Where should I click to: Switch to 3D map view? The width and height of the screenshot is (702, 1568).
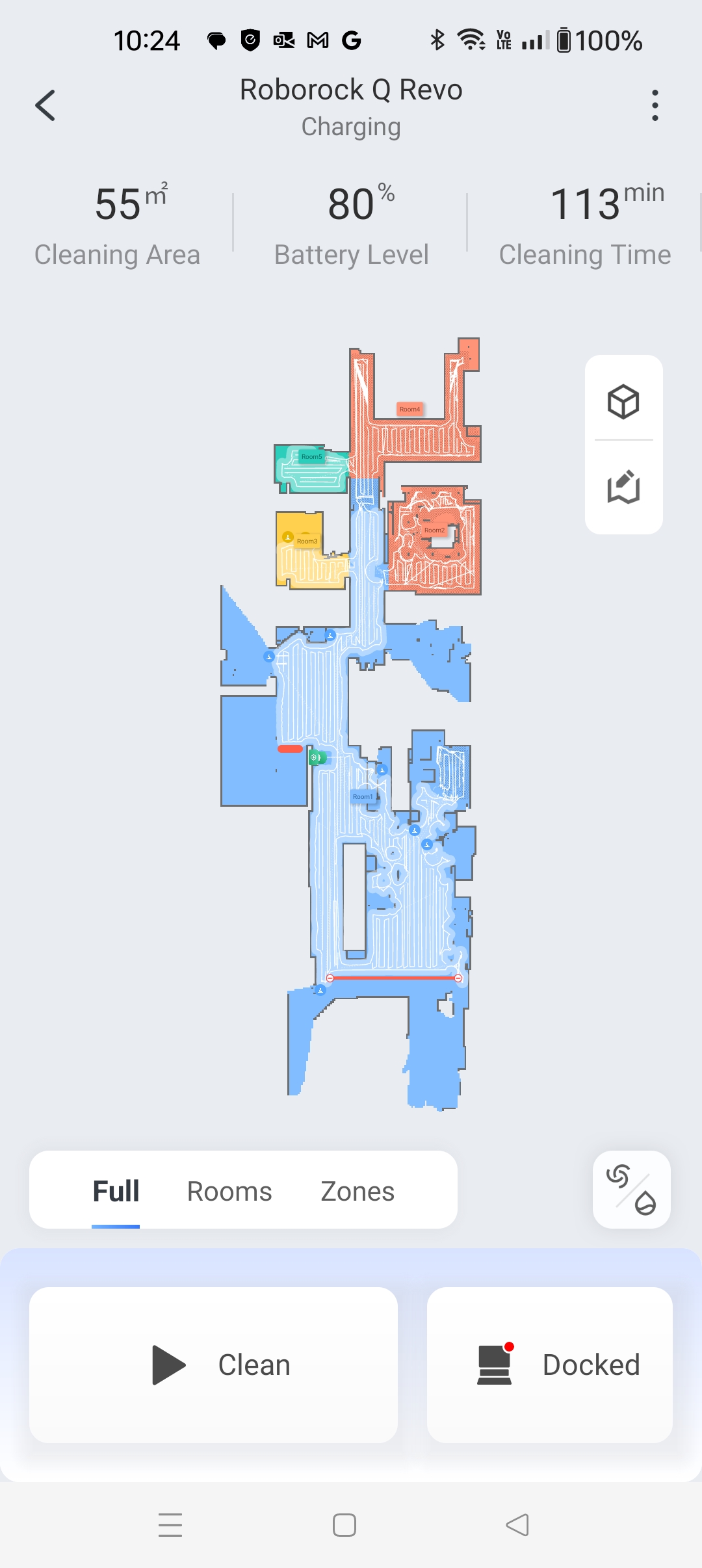(x=623, y=402)
